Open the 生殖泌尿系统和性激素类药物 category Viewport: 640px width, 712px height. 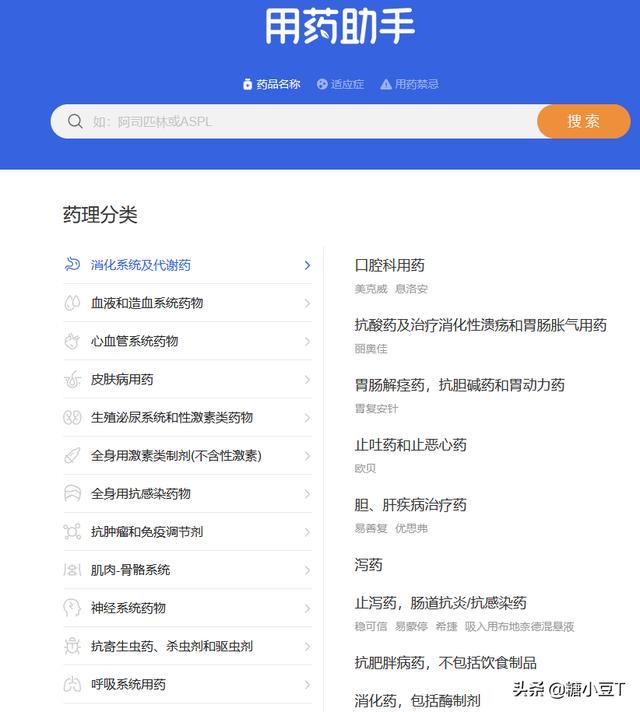pos(172,418)
